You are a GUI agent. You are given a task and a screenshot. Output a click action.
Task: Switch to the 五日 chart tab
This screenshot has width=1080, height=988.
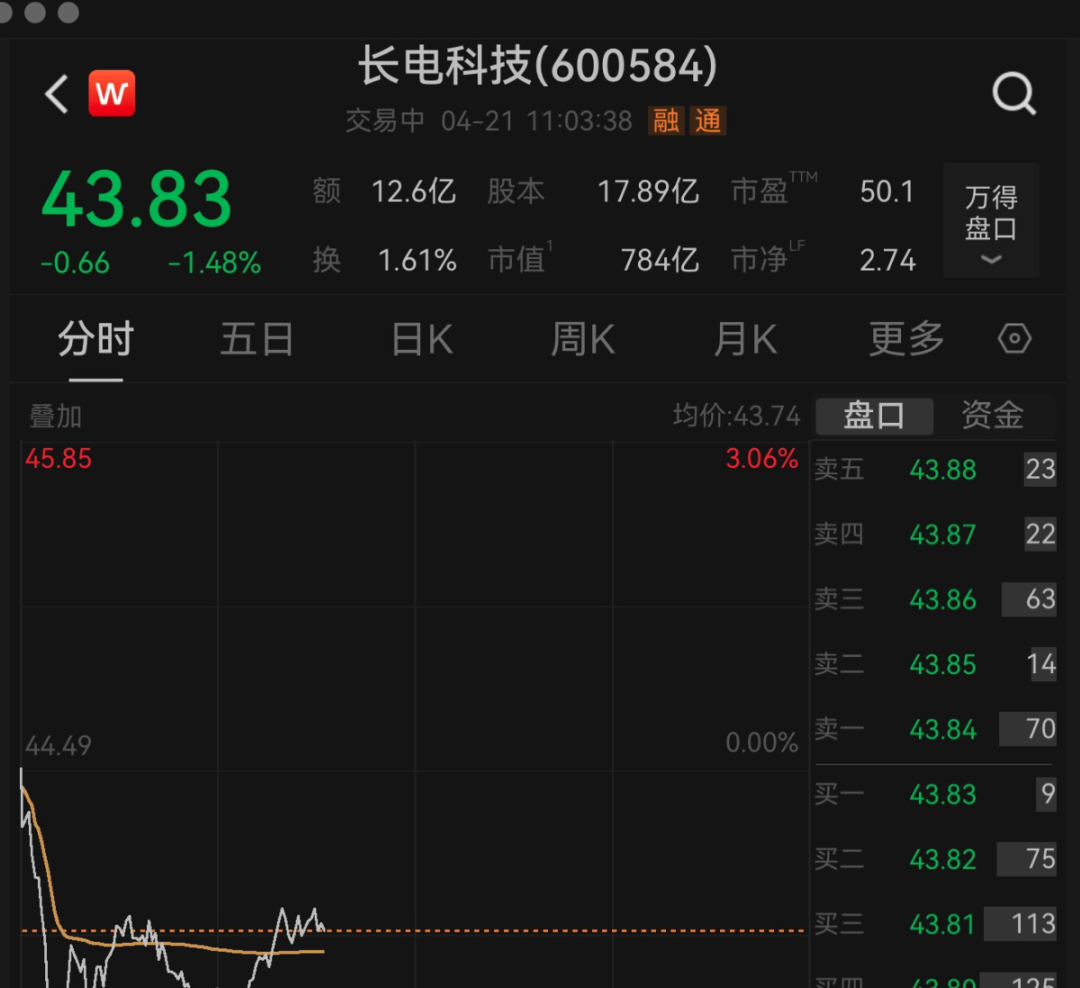[257, 340]
